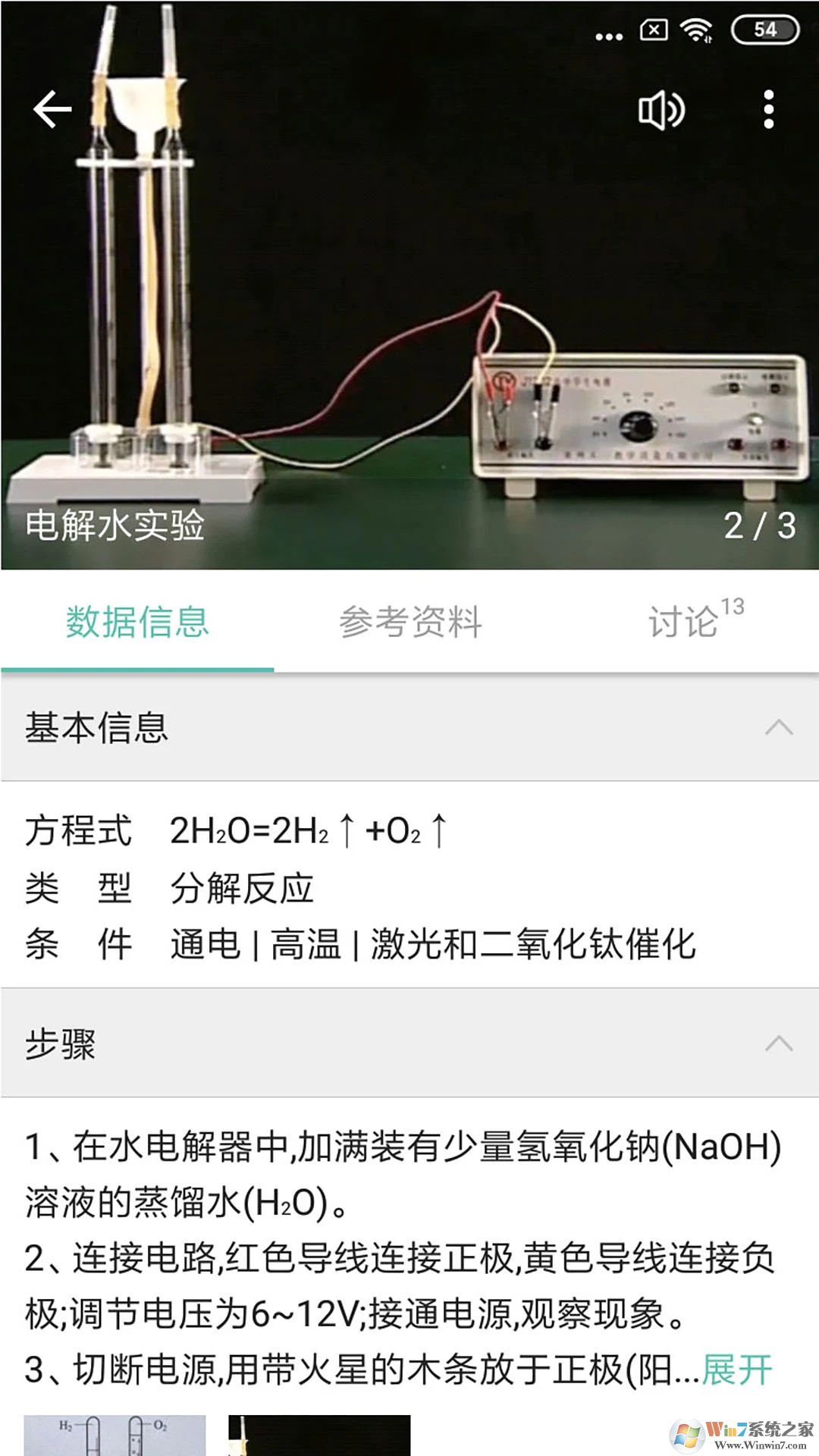
Task: Open the three-dot options menu
Action: click(x=768, y=108)
